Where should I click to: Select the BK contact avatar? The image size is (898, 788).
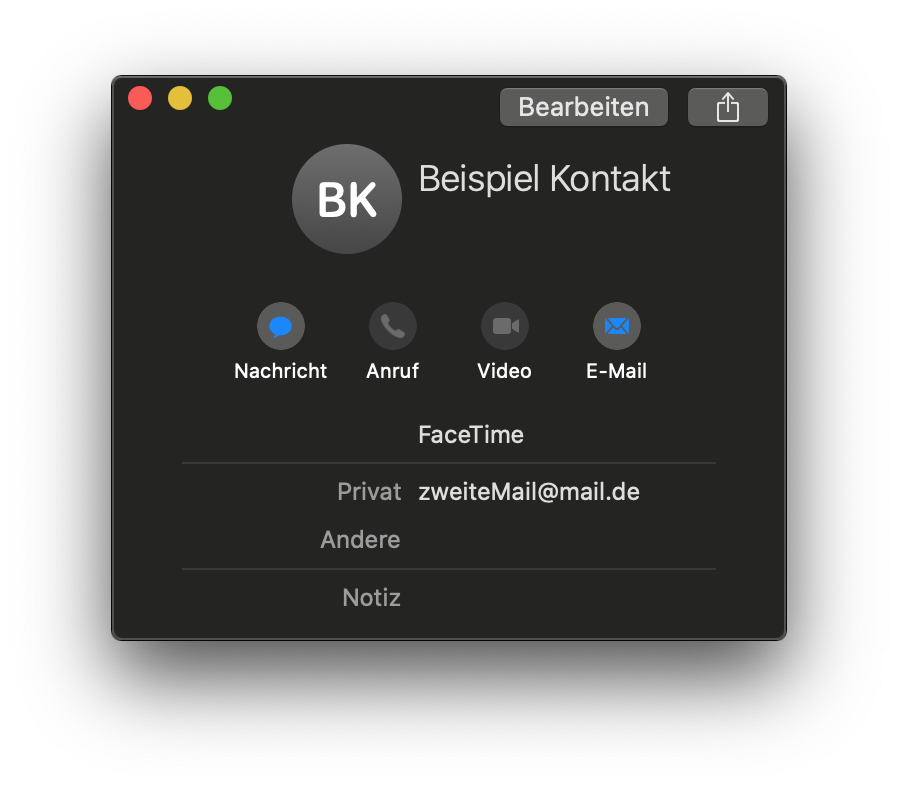(x=347, y=199)
